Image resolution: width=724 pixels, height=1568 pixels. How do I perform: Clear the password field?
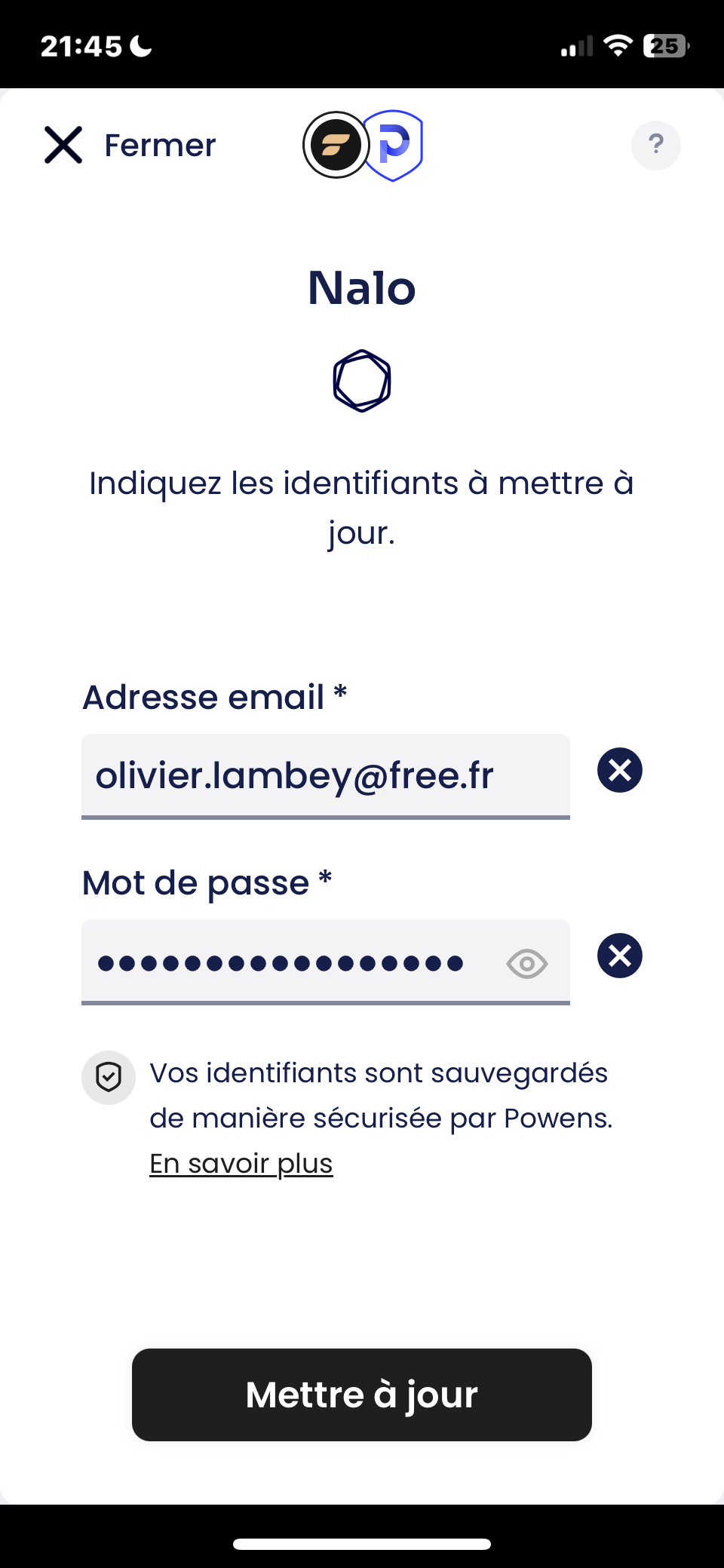point(619,956)
